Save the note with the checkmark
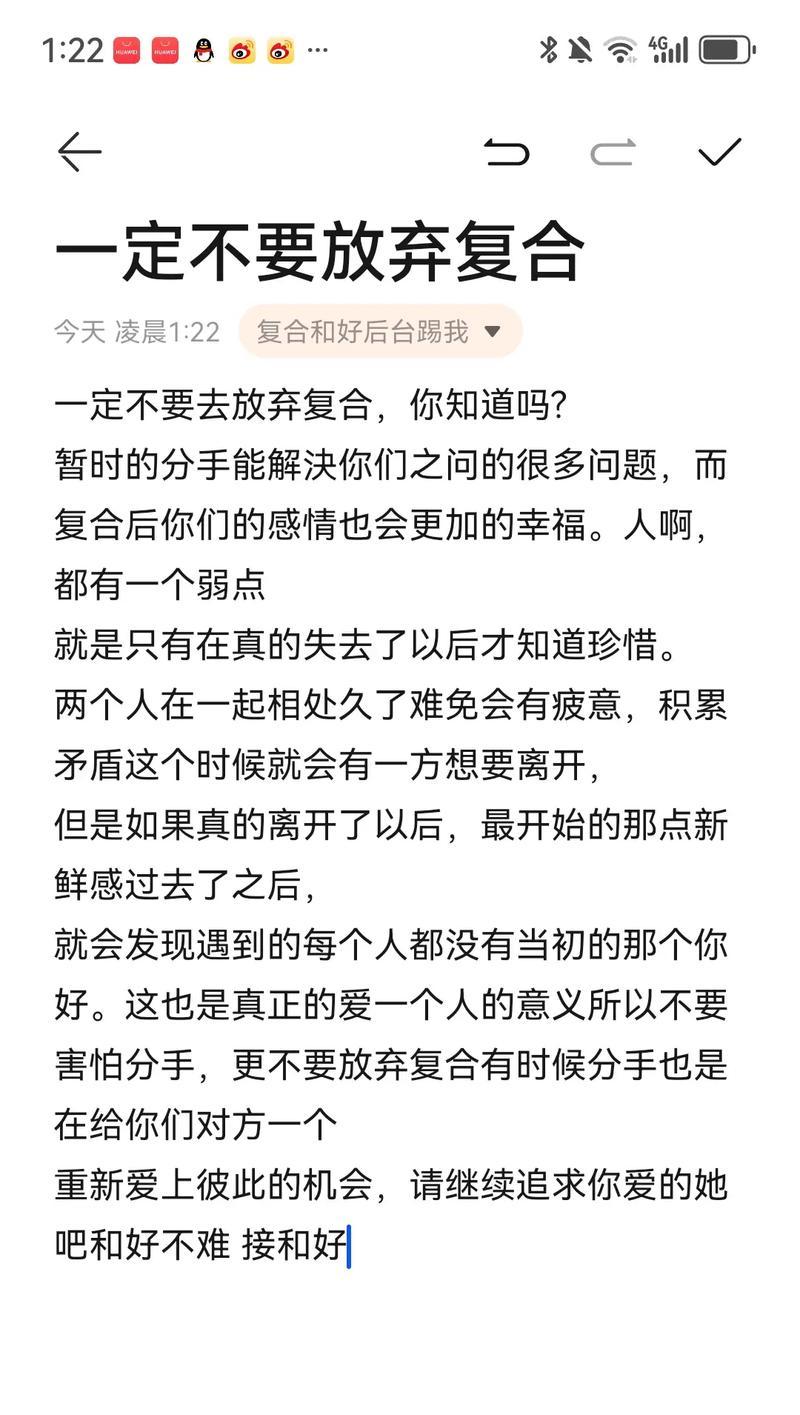The width and height of the screenshot is (800, 1415). [720, 152]
